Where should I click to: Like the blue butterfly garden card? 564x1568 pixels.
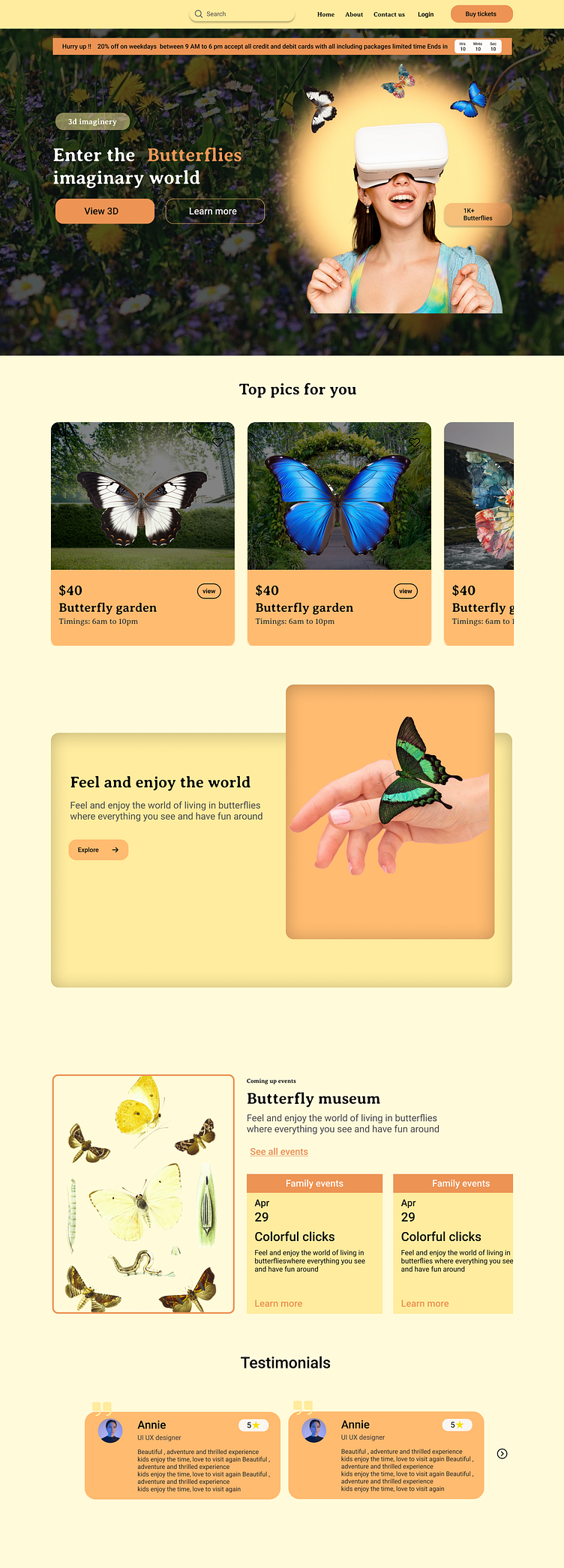pyautogui.click(x=414, y=442)
